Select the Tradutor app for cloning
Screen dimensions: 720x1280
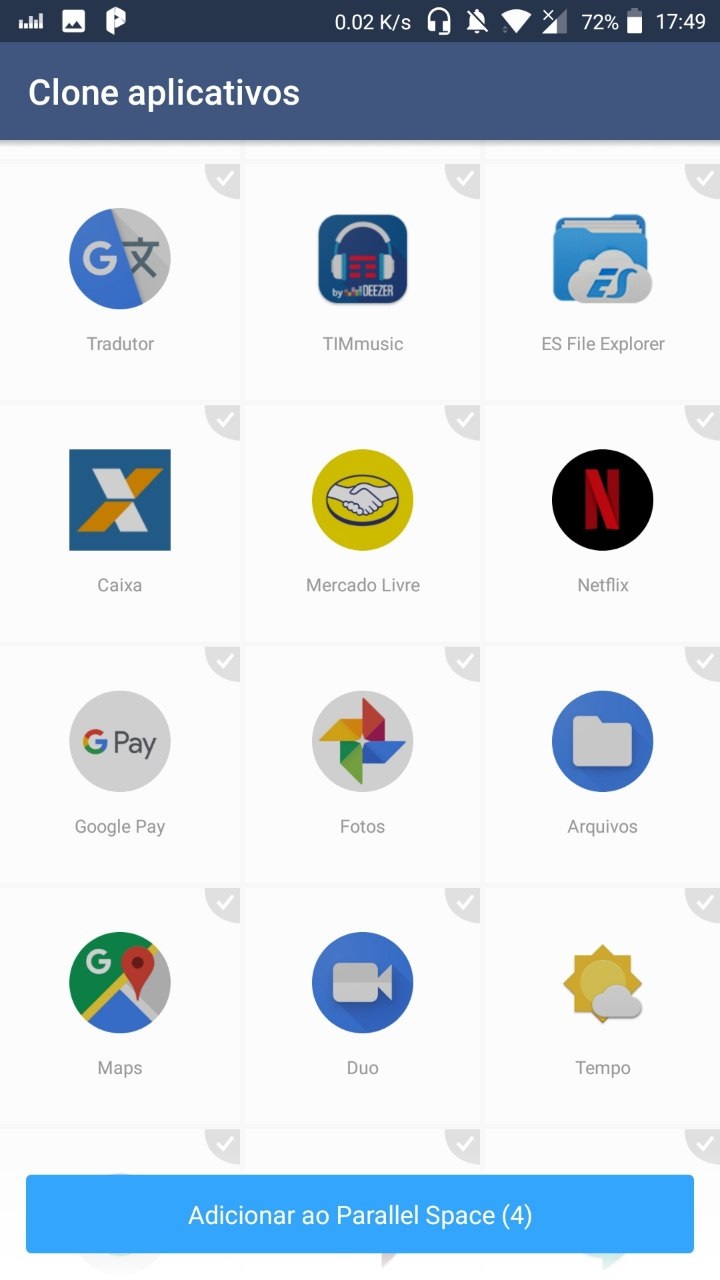click(x=120, y=282)
